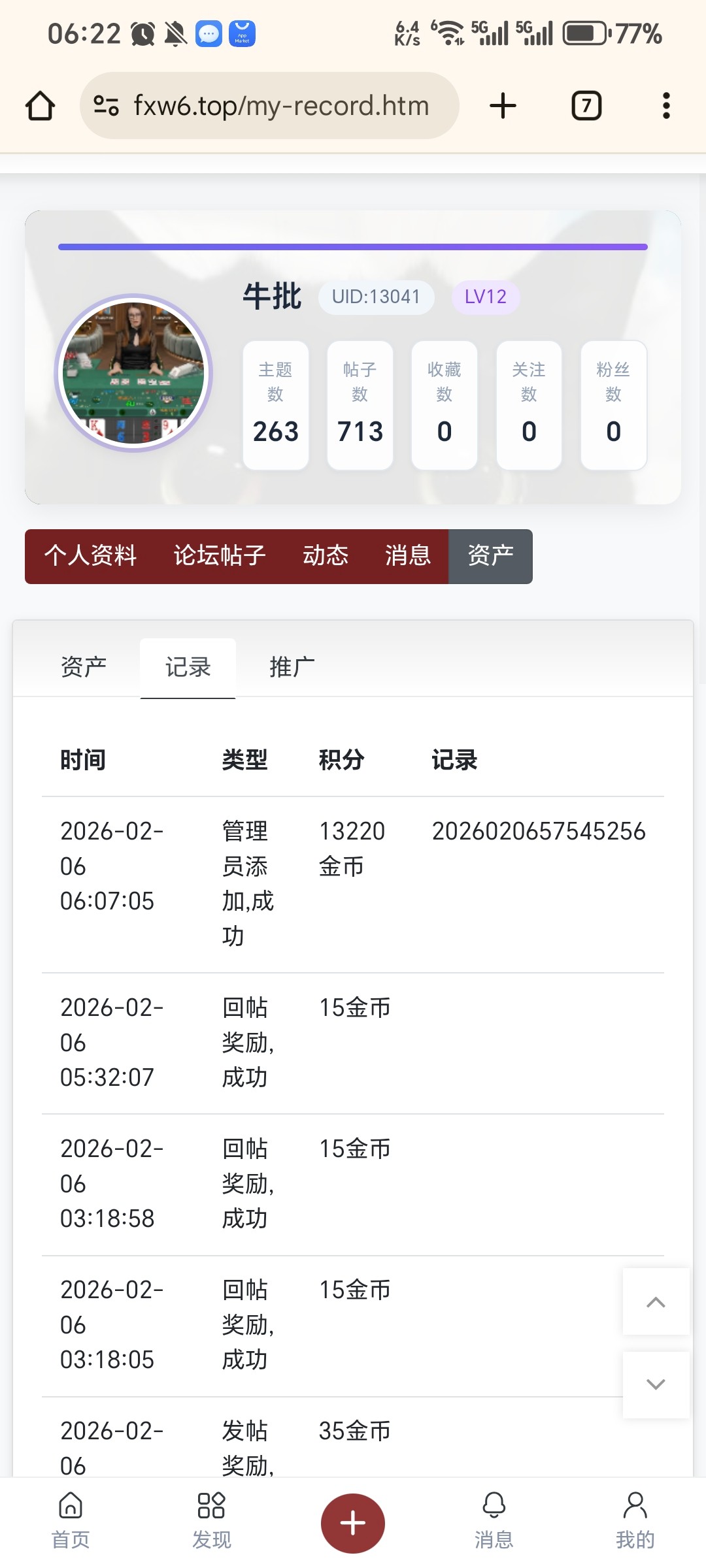The image size is (706, 1568).
Task: Tap the LV12 level badge
Action: (x=484, y=297)
